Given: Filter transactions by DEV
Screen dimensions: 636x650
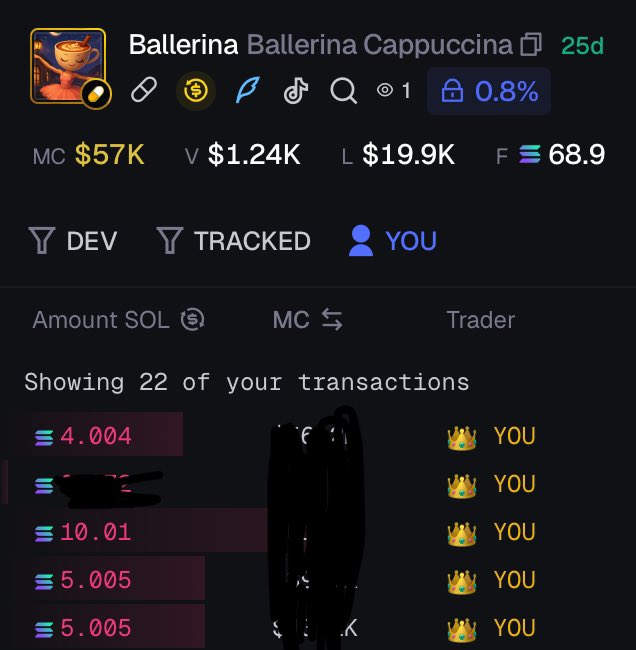Looking at the screenshot, I should [73, 241].
